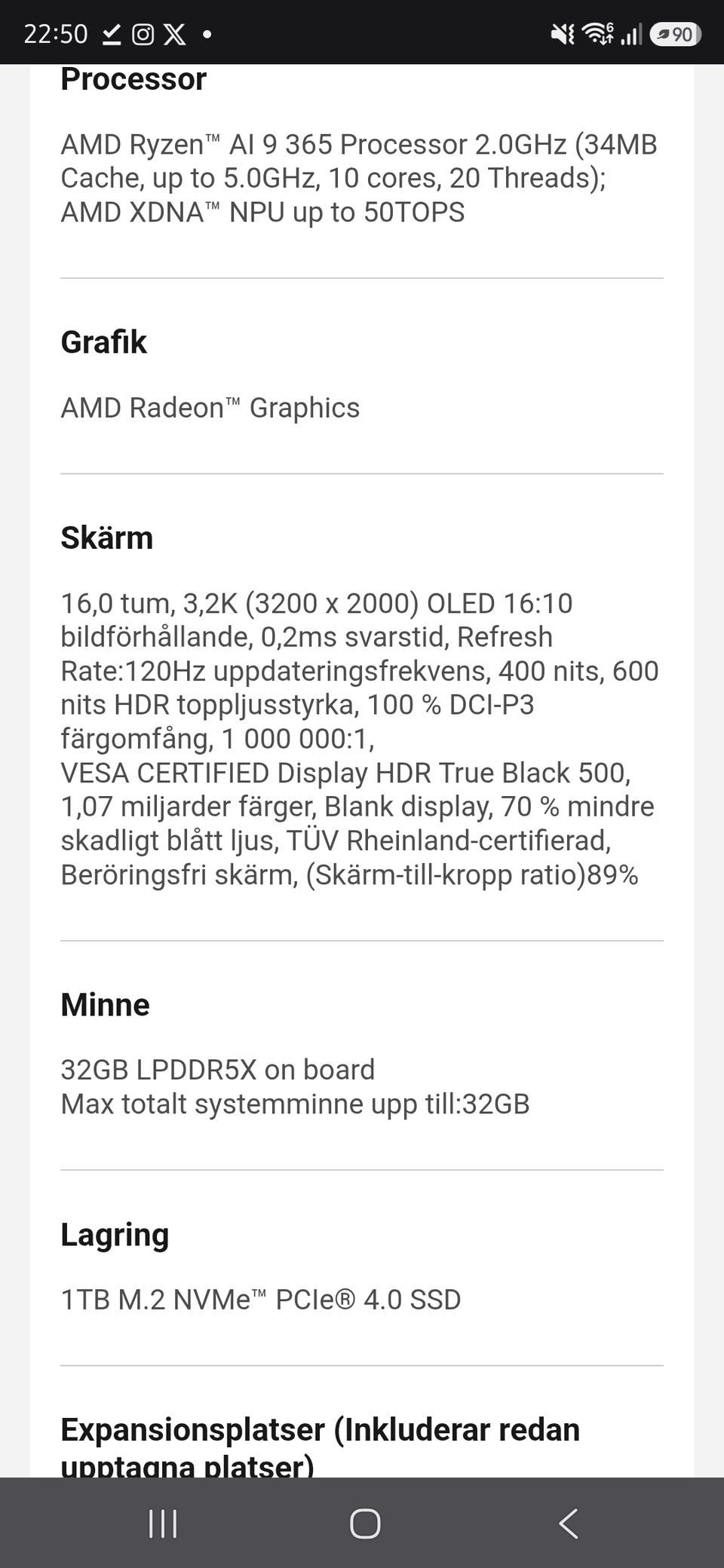Viewport: 724px width, 1568px height.
Task: Open the recent apps overview
Action: coord(163,1524)
